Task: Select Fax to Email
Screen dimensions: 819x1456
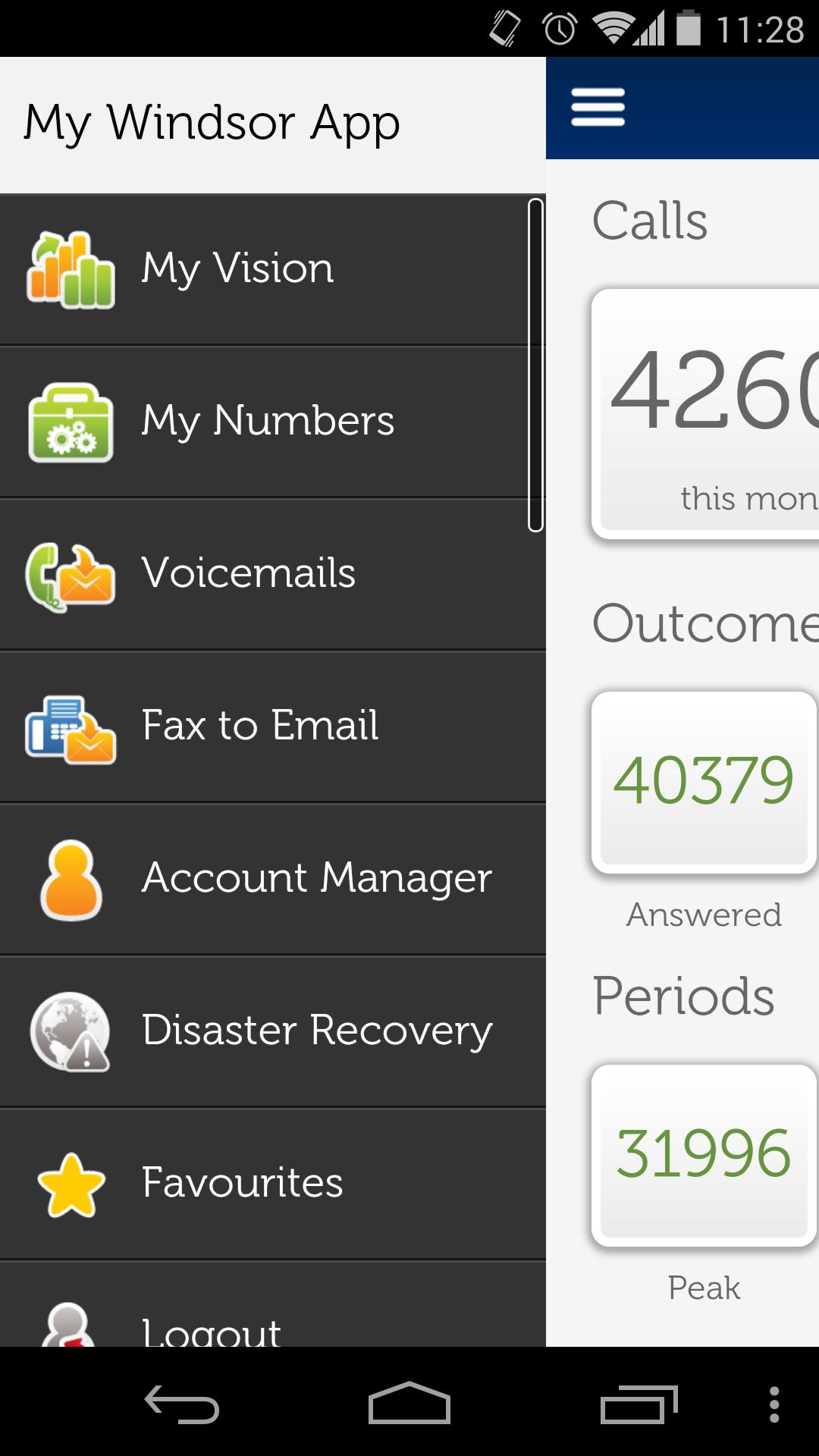Action: 265,726
